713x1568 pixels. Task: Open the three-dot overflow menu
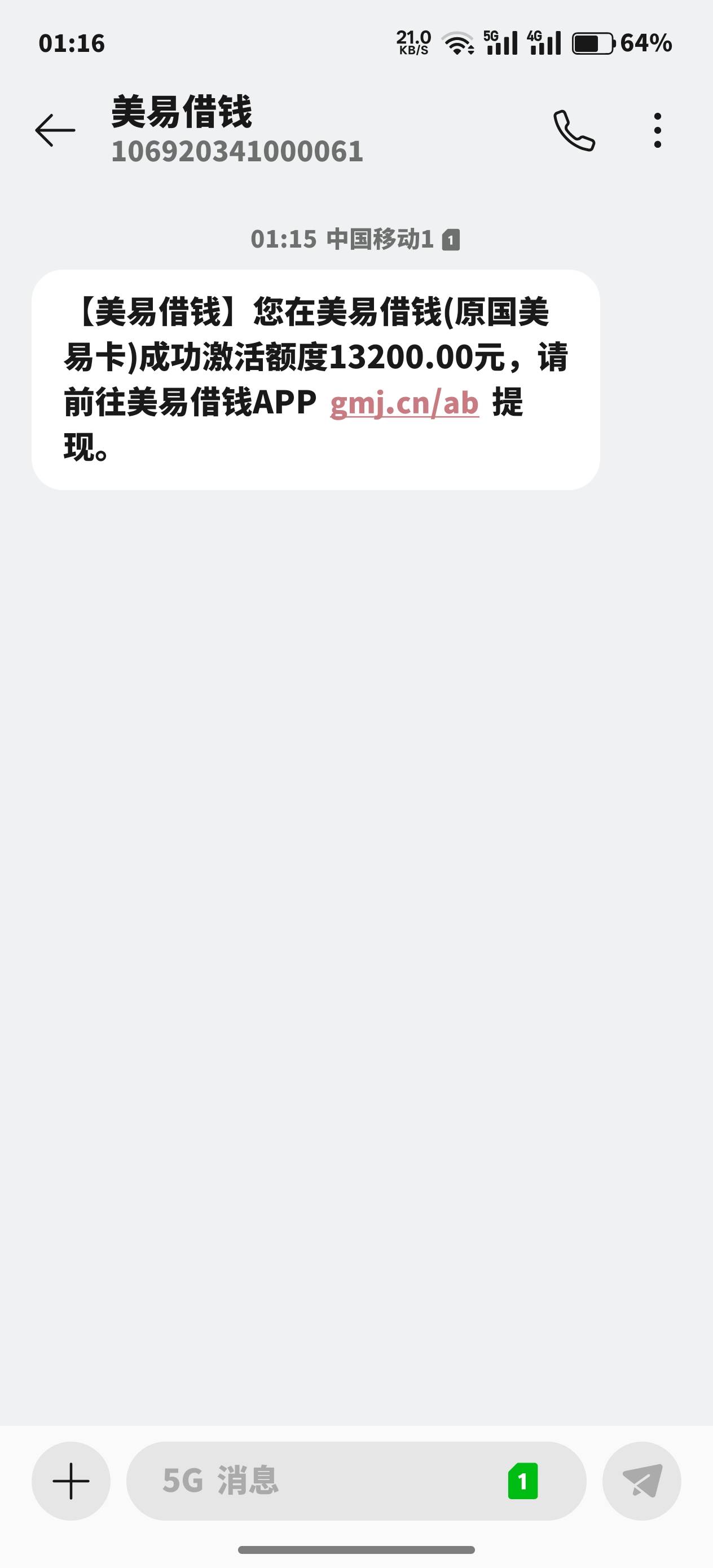[x=657, y=130]
